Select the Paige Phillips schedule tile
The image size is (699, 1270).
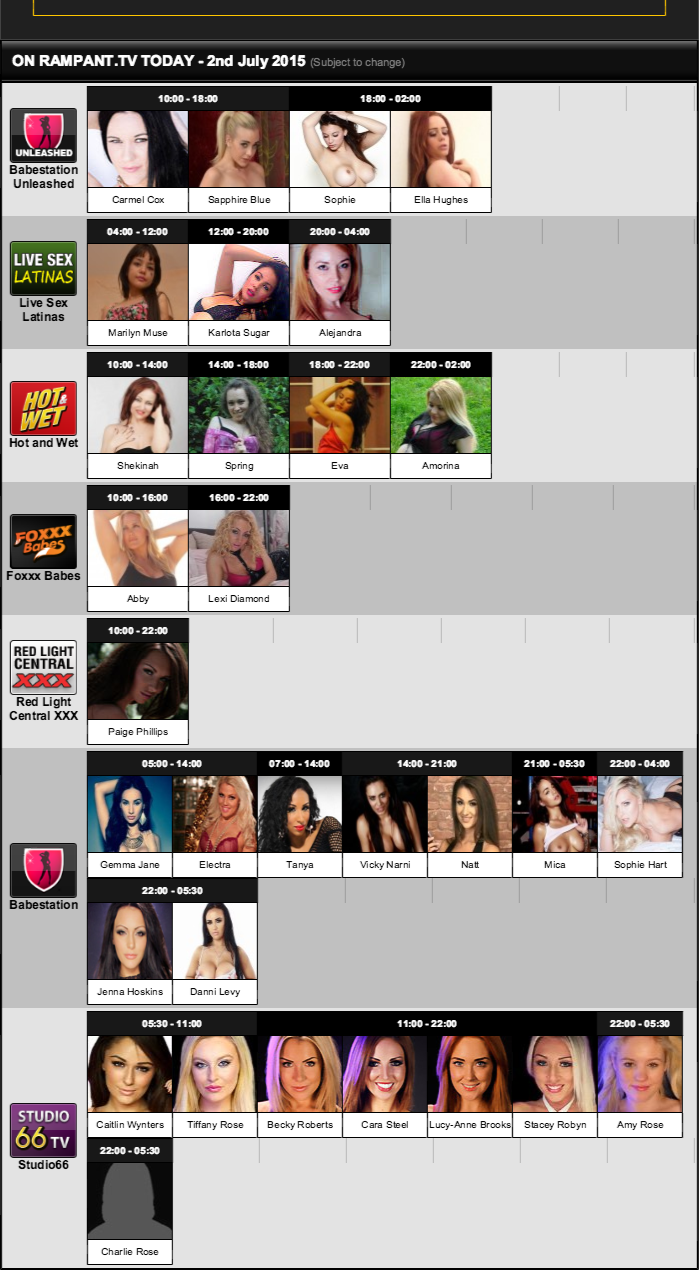138,692
